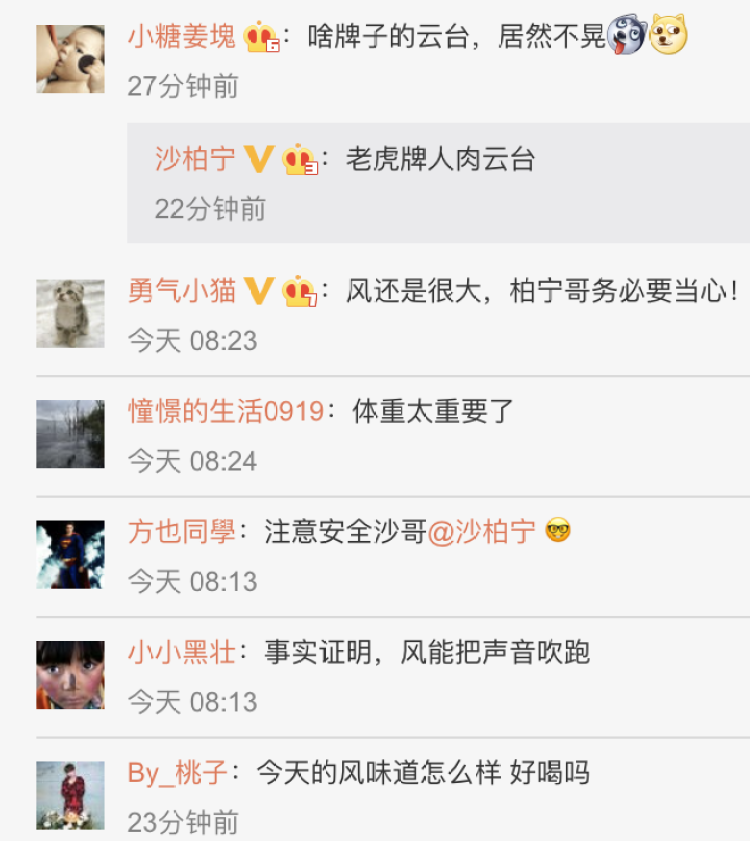Screen dimensions: 750x841
Task: Tap username 小糖姜塊
Action: pos(182,38)
